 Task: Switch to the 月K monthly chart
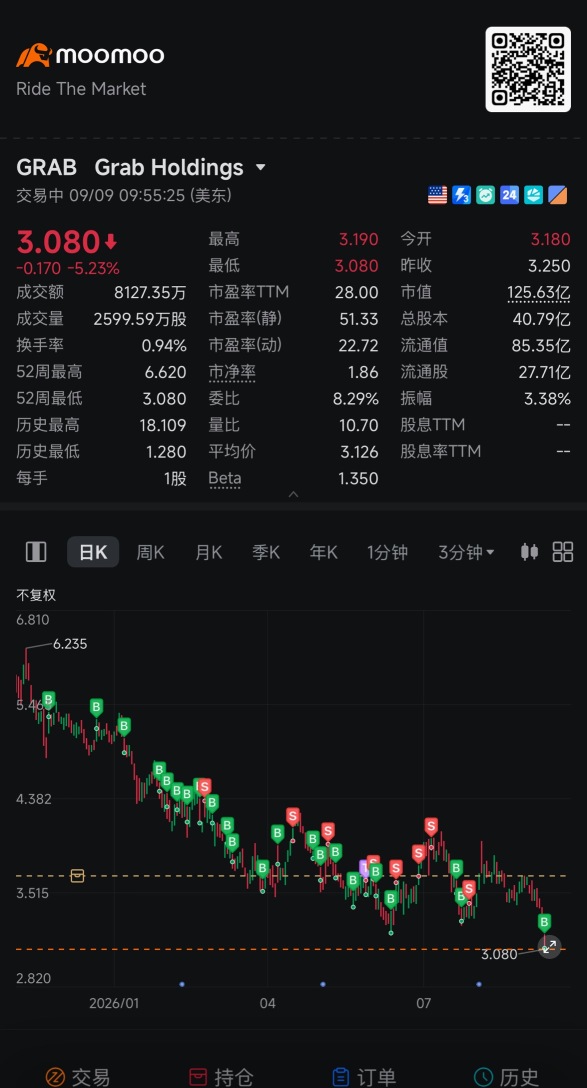[209, 552]
